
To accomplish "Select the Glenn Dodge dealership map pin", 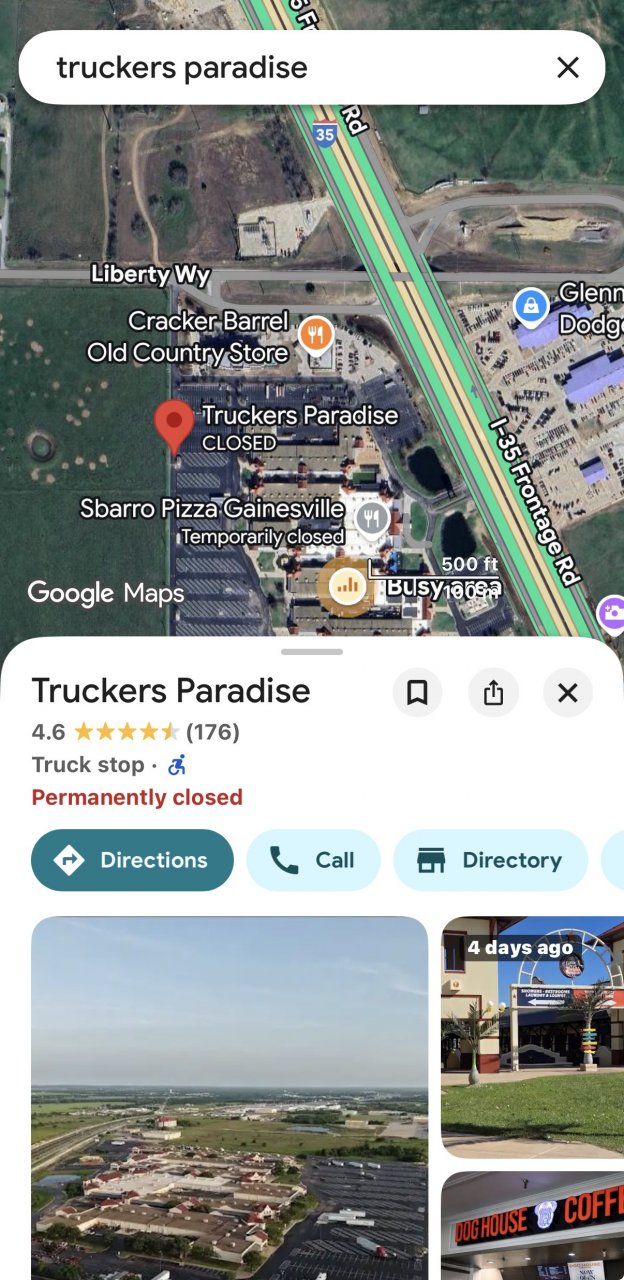I will [531, 306].
